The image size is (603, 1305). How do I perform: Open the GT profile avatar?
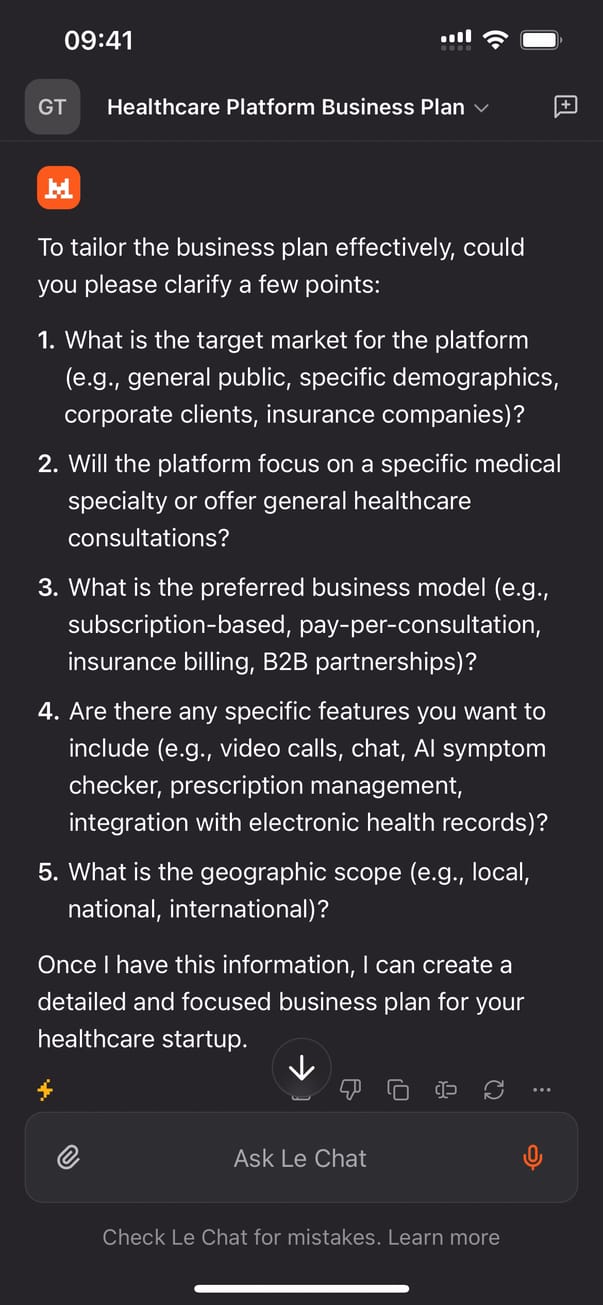52,107
